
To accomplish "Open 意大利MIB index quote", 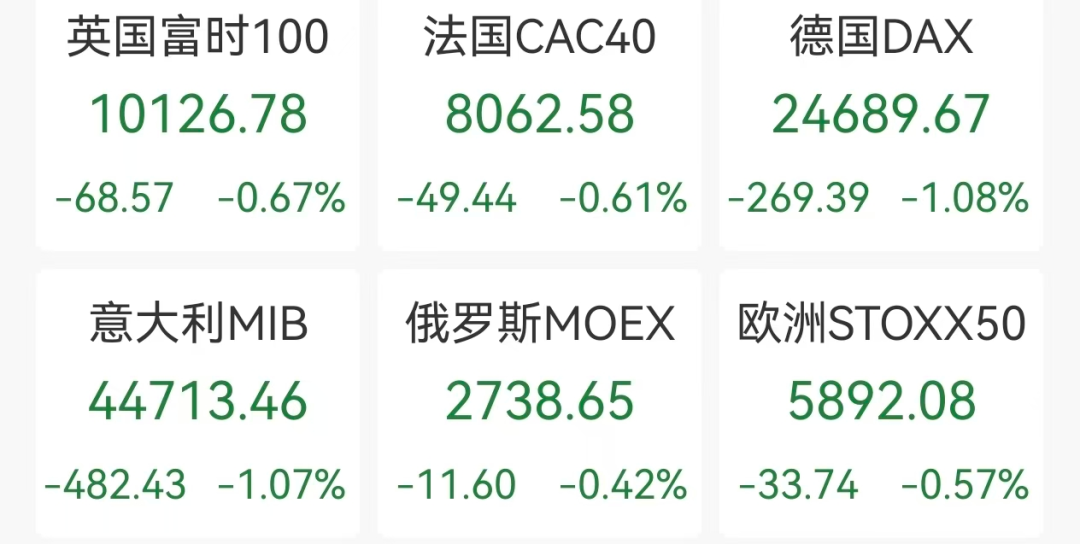I will pyautogui.click(x=198, y=402).
